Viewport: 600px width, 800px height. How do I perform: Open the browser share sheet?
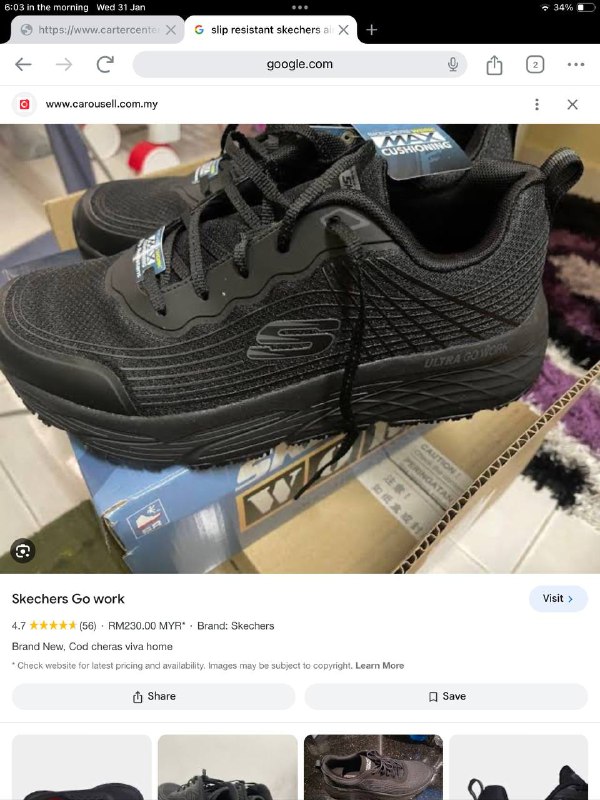point(494,65)
